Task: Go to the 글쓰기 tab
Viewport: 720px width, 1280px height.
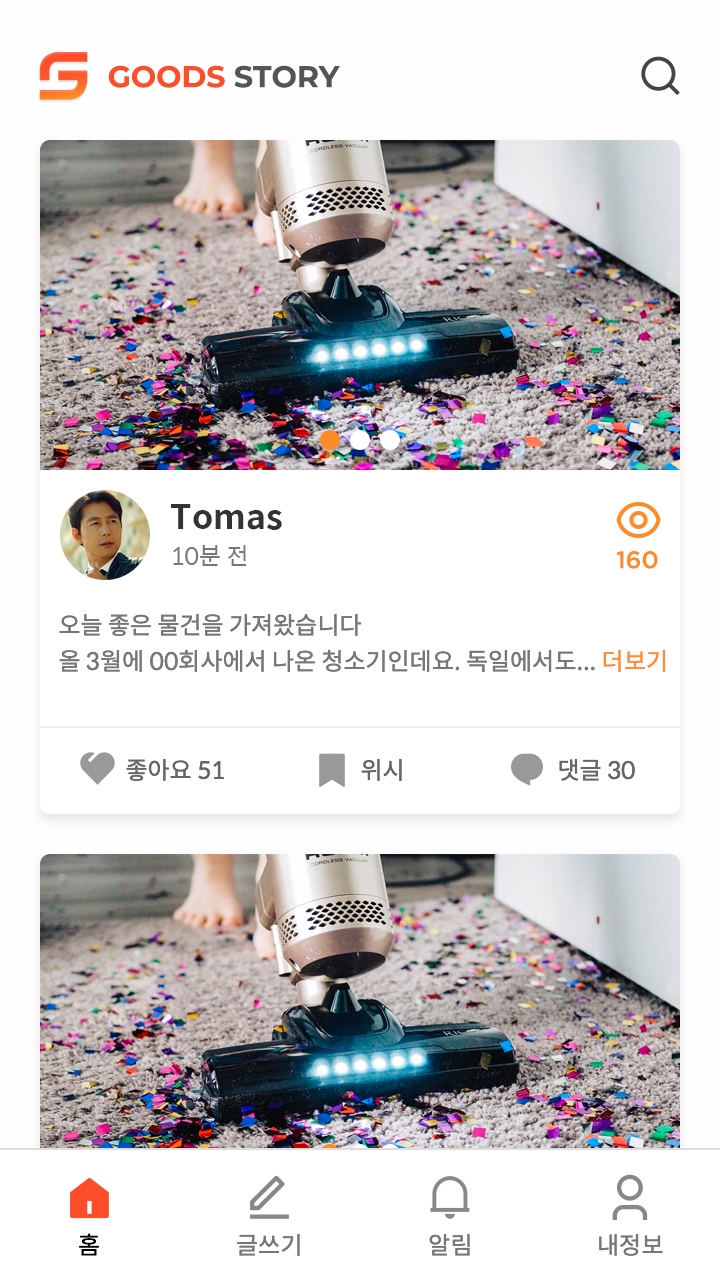Action: (x=269, y=1215)
